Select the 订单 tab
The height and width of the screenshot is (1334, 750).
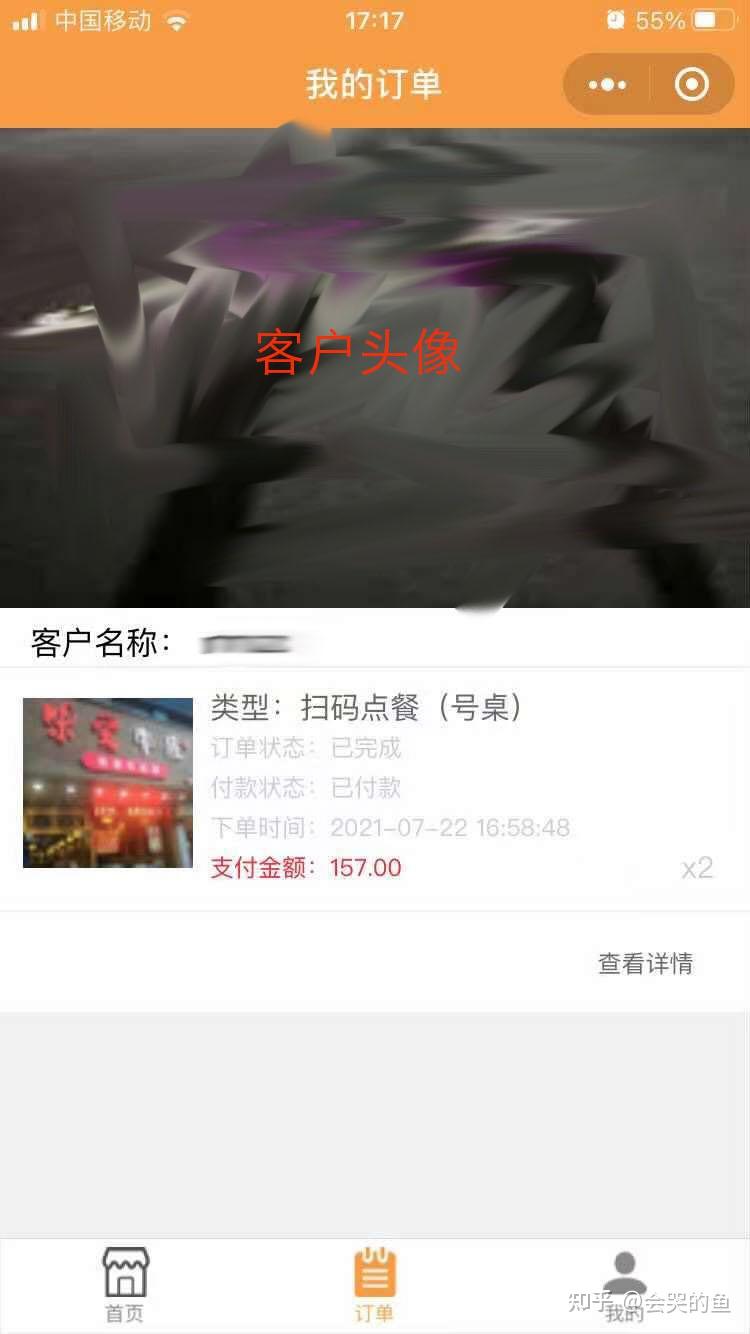375,1286
